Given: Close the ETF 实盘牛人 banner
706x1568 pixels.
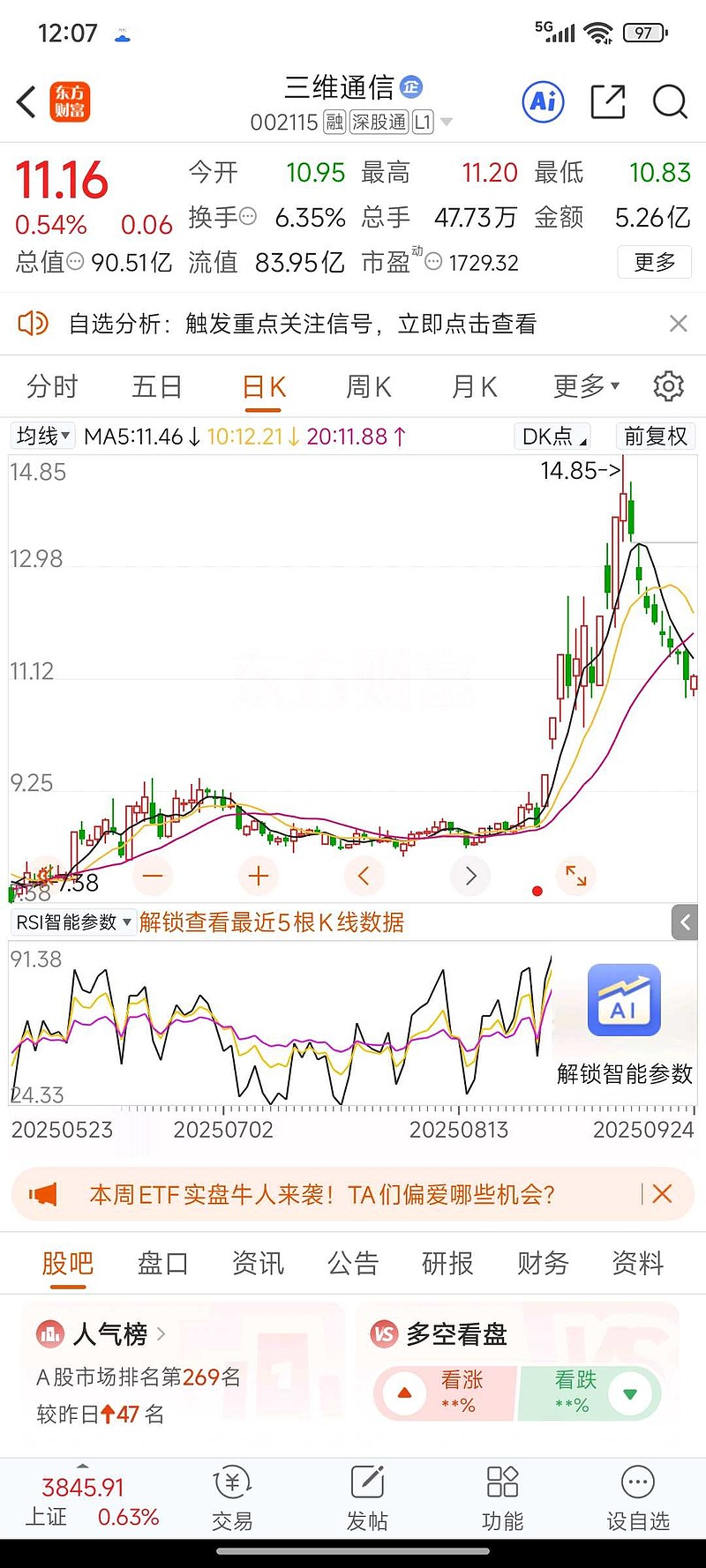Looking at the screenshot, I should point(662,1194).
